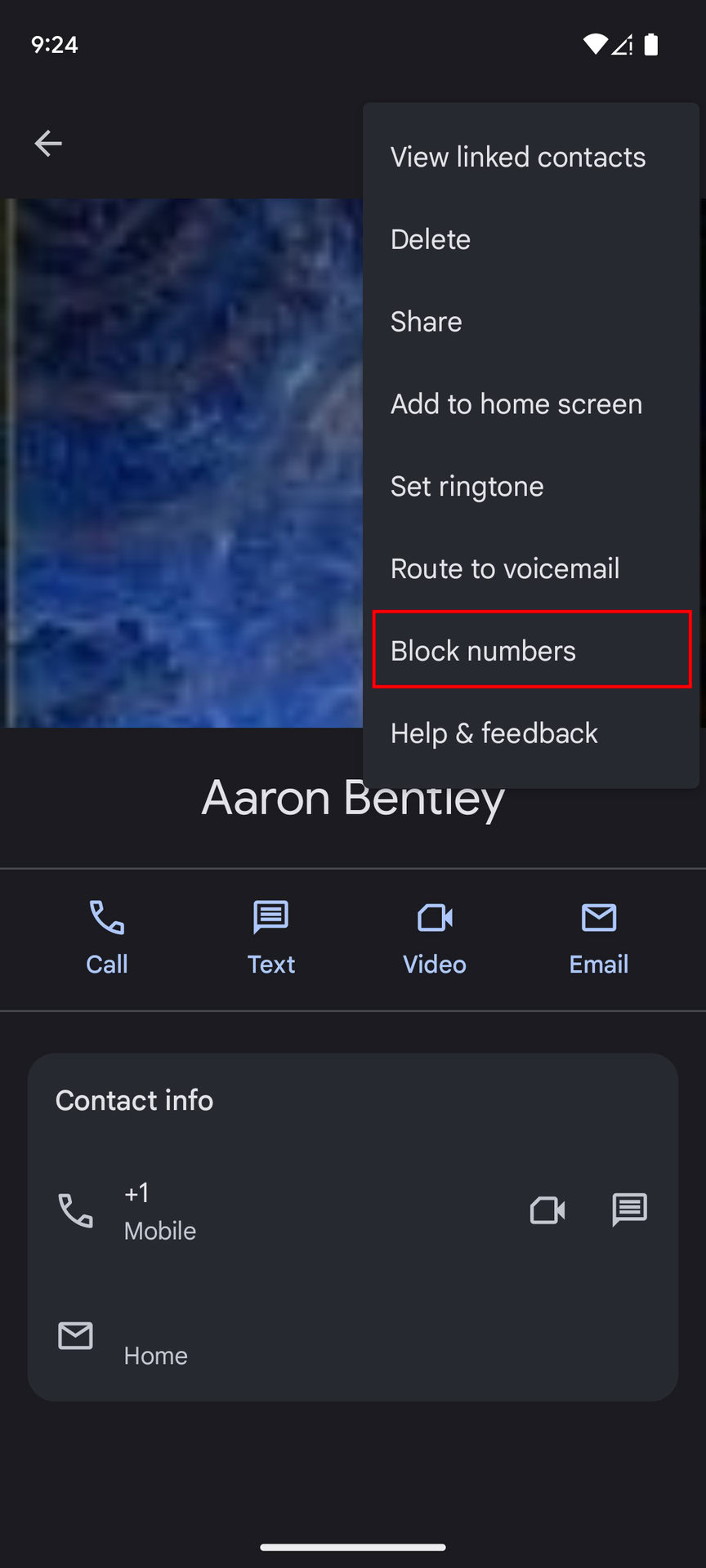706x1568 pixels.
Task: Select View linked contacts option
Action: click(518, 157)
